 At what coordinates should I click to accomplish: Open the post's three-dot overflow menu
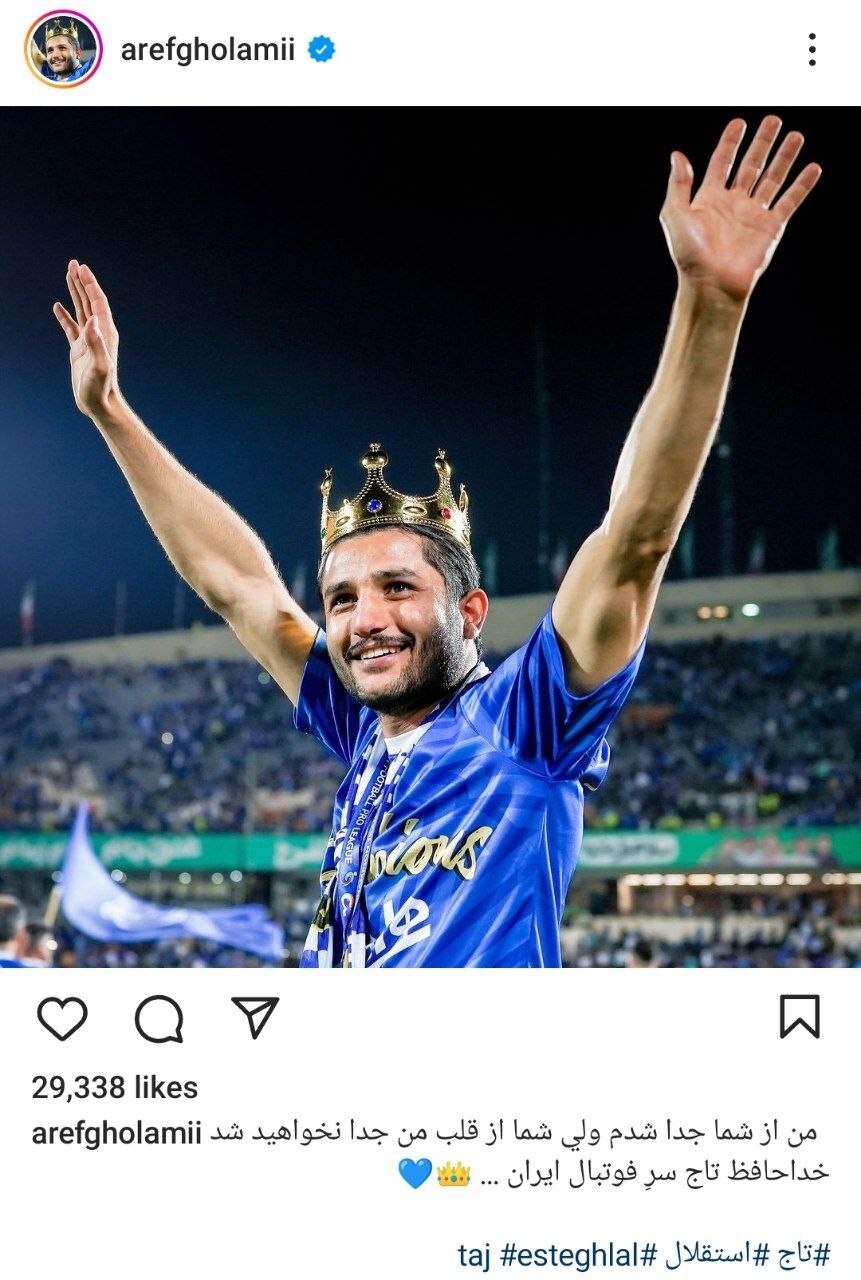(x=811, y=49)
